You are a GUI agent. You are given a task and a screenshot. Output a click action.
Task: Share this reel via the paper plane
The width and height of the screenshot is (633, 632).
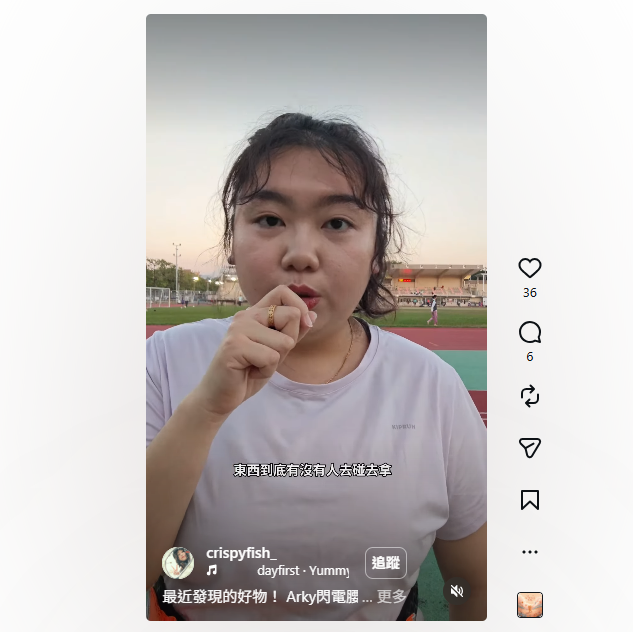pyautogui.click(x=529, y=448)
